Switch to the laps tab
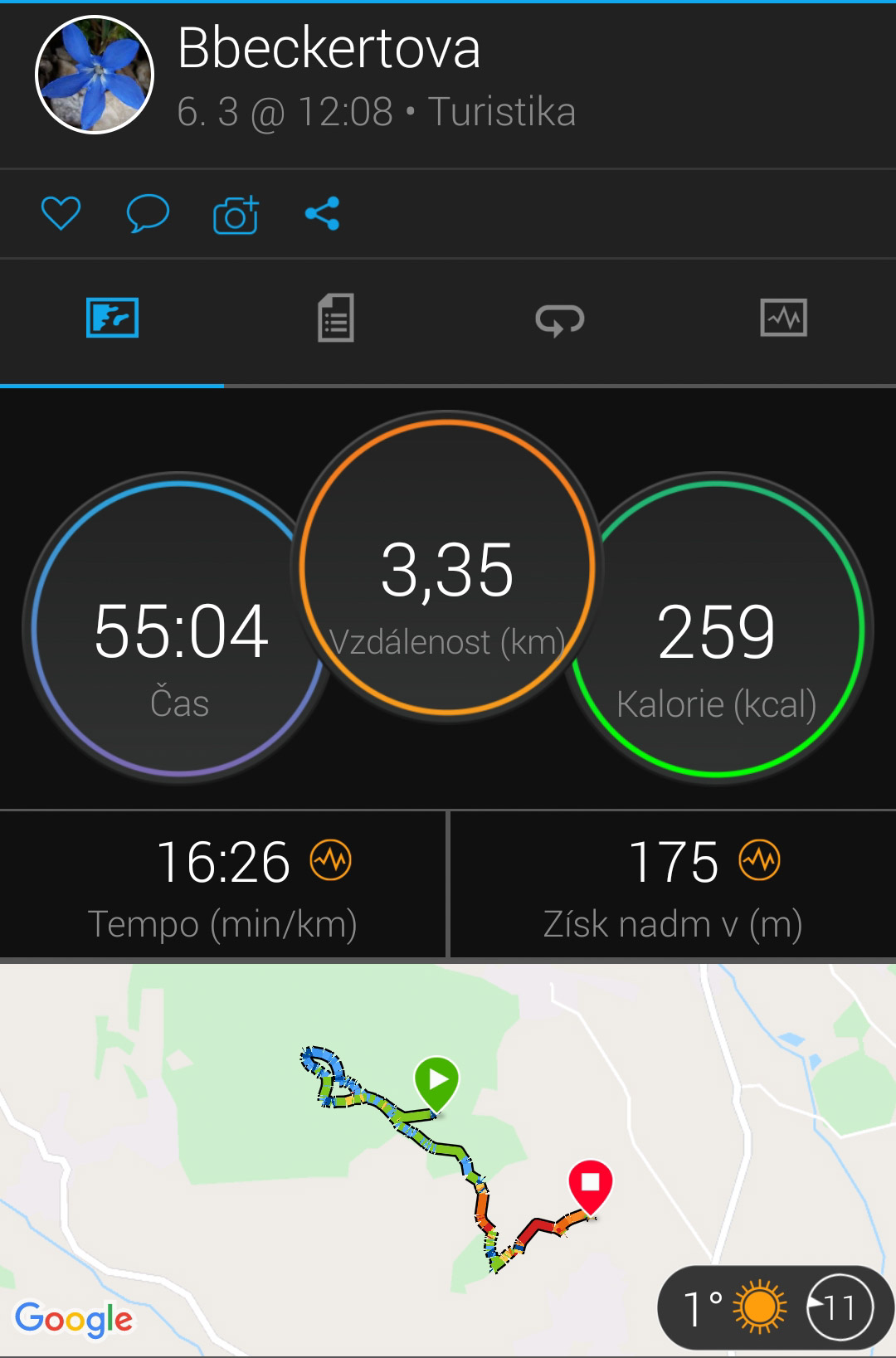The height and width of the screenshot is (1358, 896). coord(560,319)
